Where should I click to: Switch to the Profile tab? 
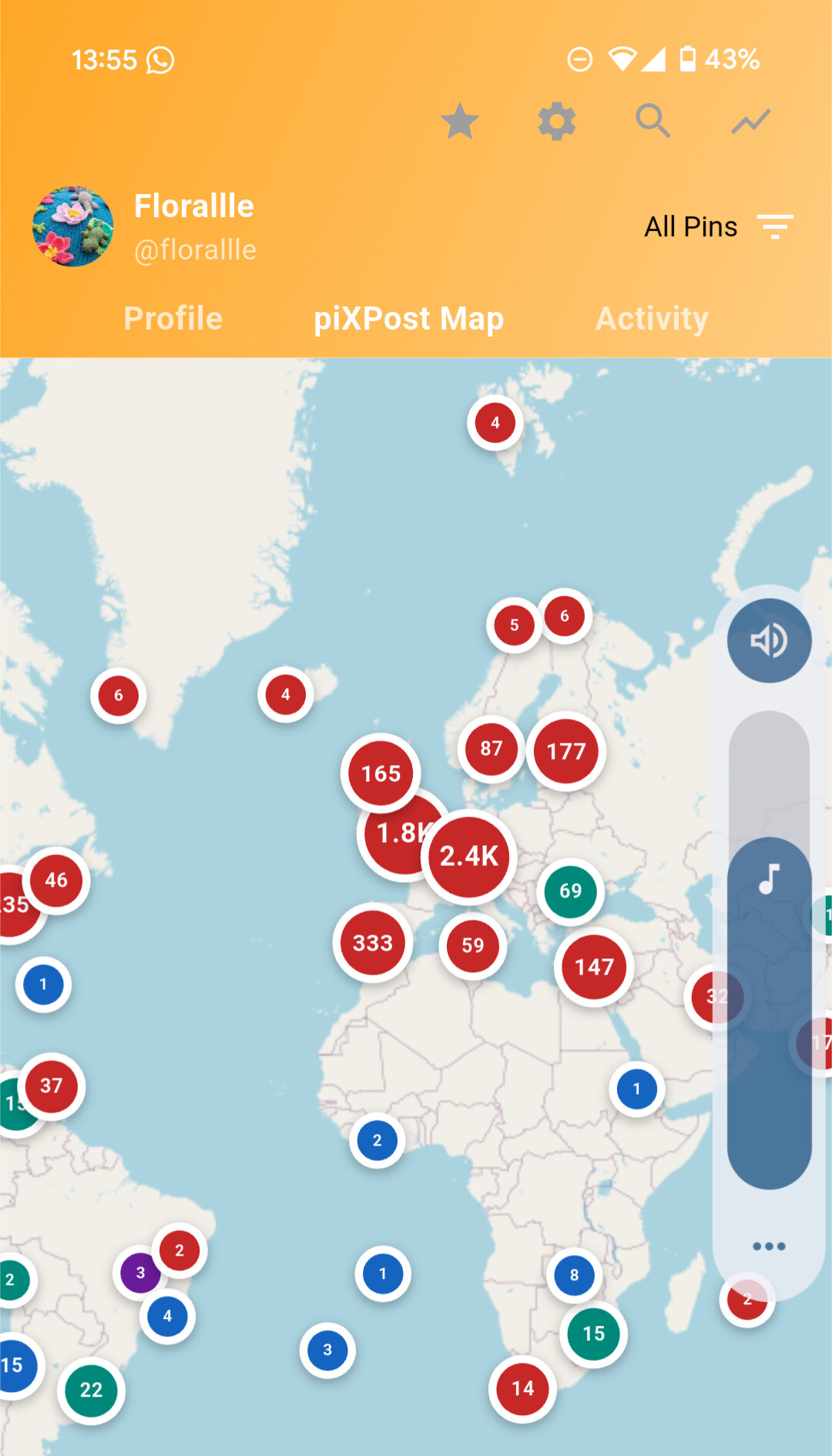173,318
